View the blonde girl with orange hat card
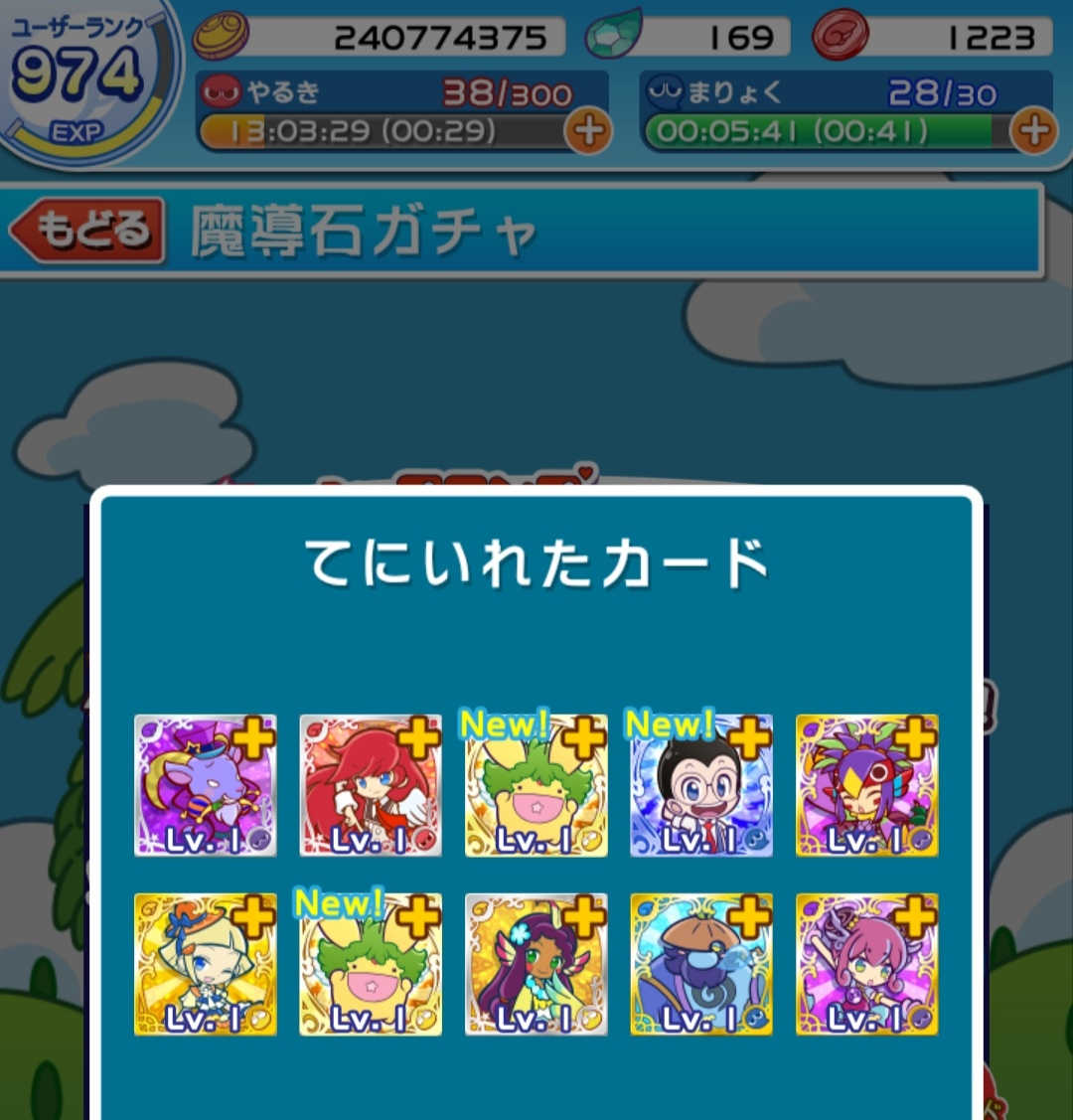Viewport: 1073px width, 1120px height. (206, 964)
